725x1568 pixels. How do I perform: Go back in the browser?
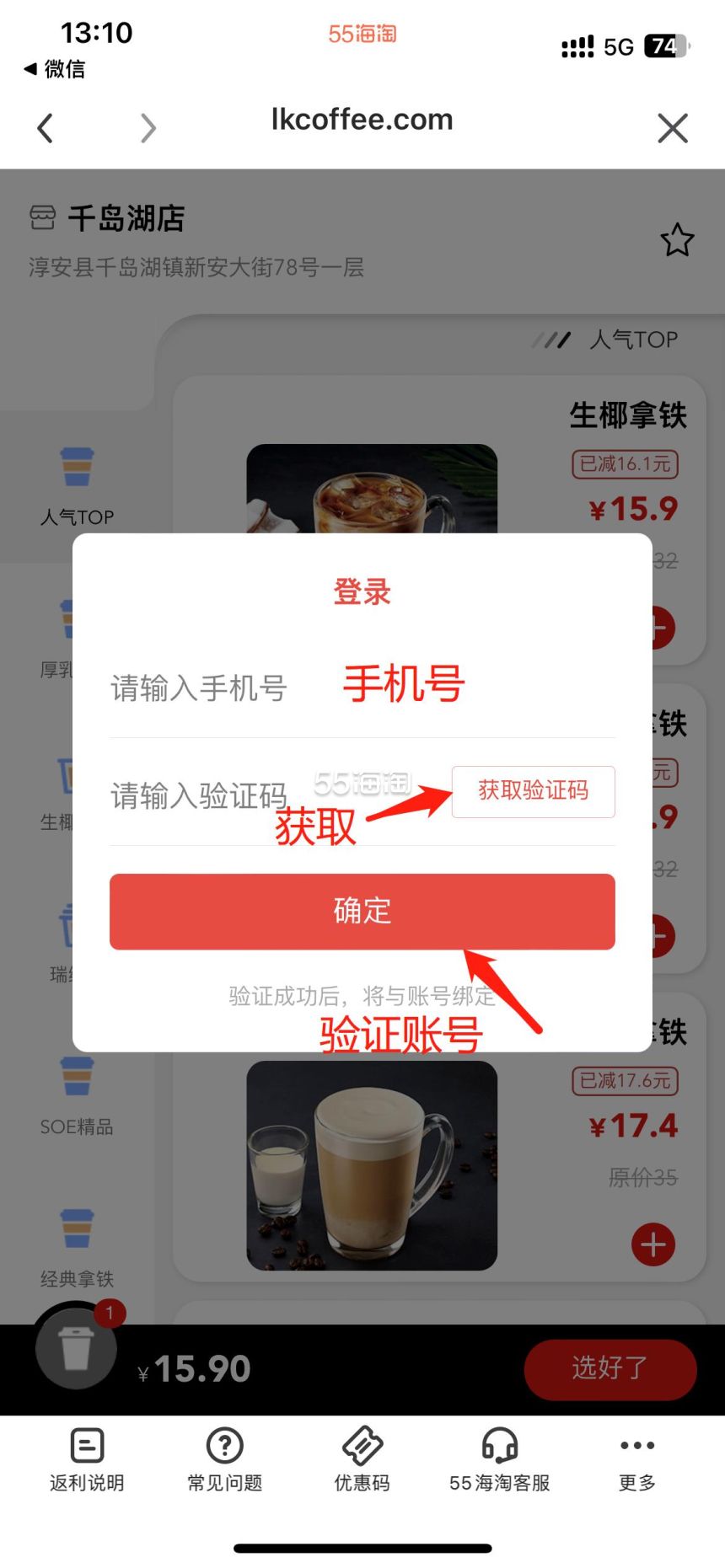point(46,128)
